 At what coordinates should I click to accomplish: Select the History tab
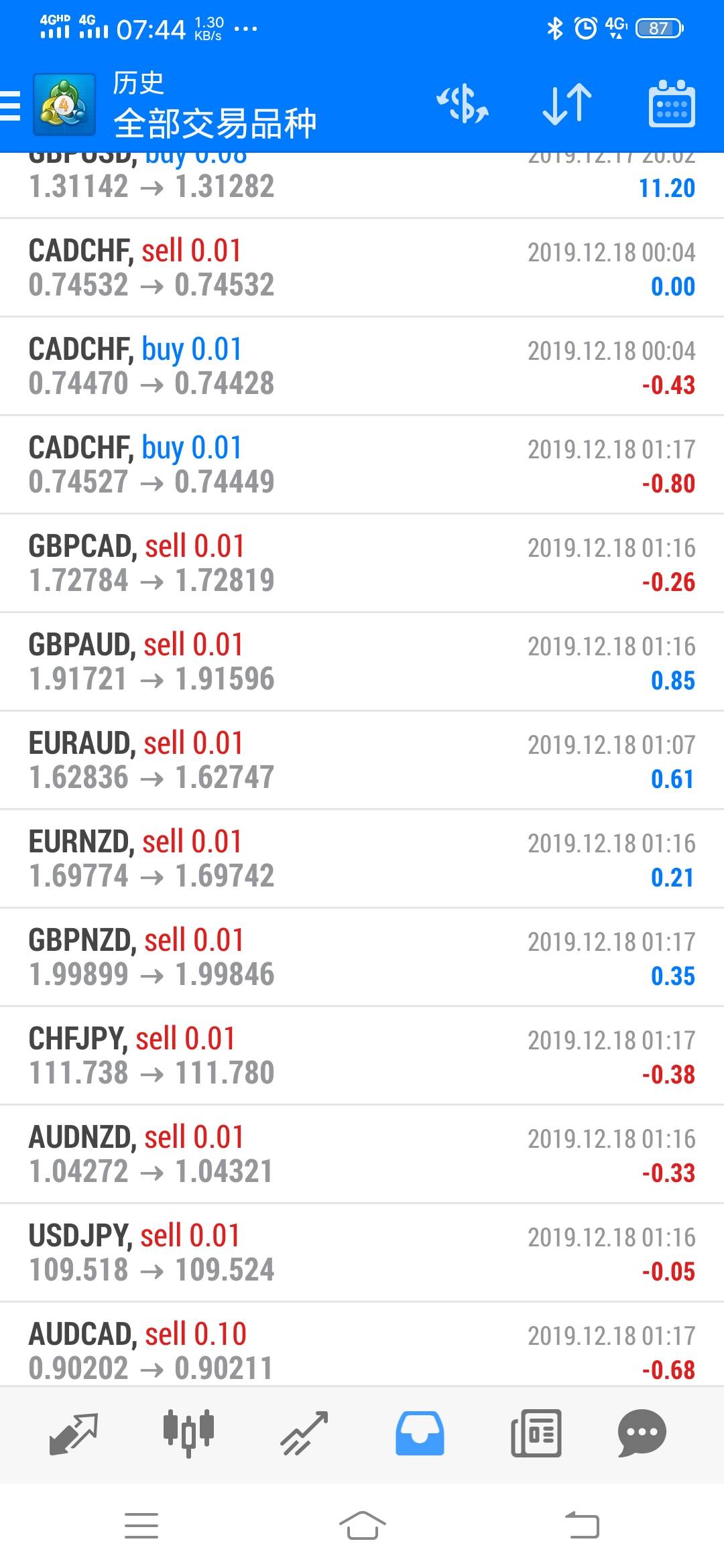pos(420,1434)
